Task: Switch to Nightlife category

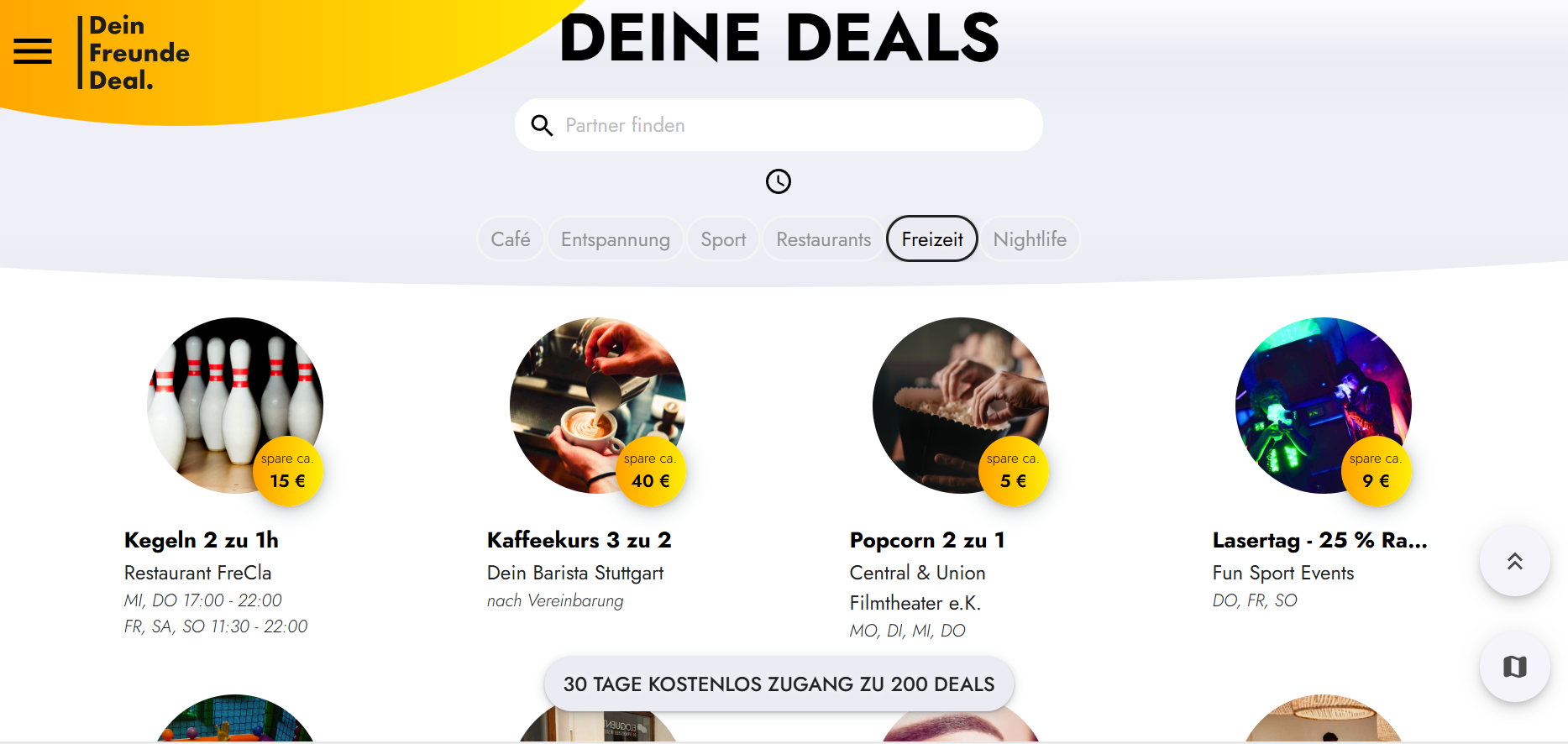Action: 1029,239
